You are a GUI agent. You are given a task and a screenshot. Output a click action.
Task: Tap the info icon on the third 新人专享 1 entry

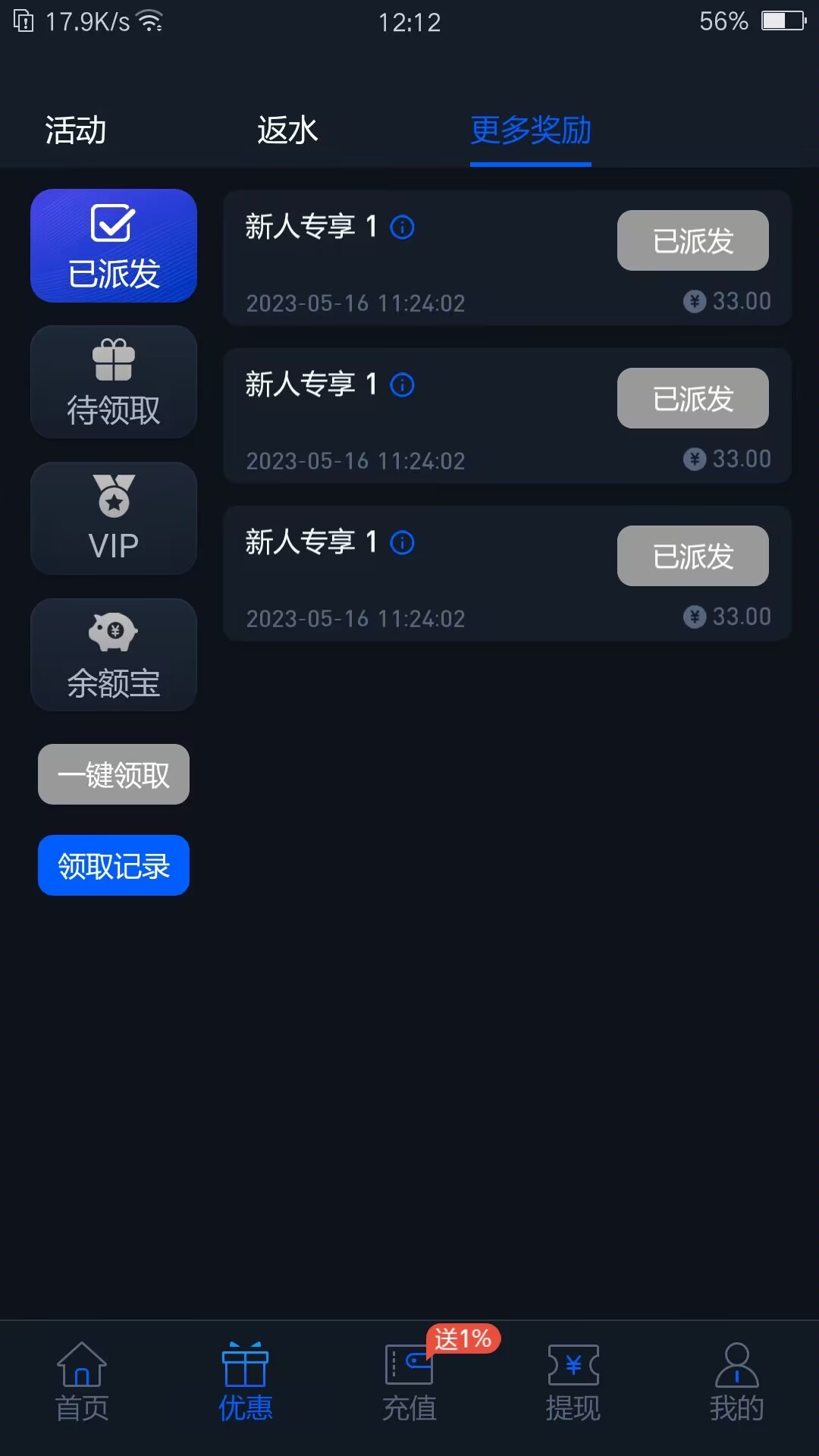click(403, 542)
